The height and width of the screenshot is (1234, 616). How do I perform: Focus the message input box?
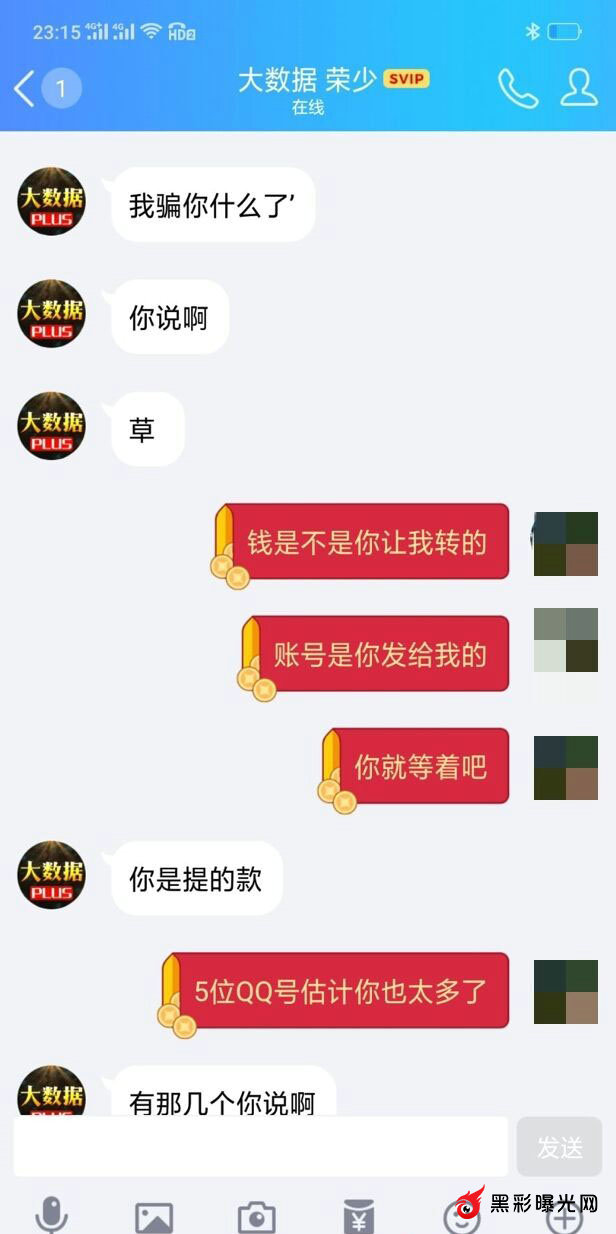pos(260,1147)
